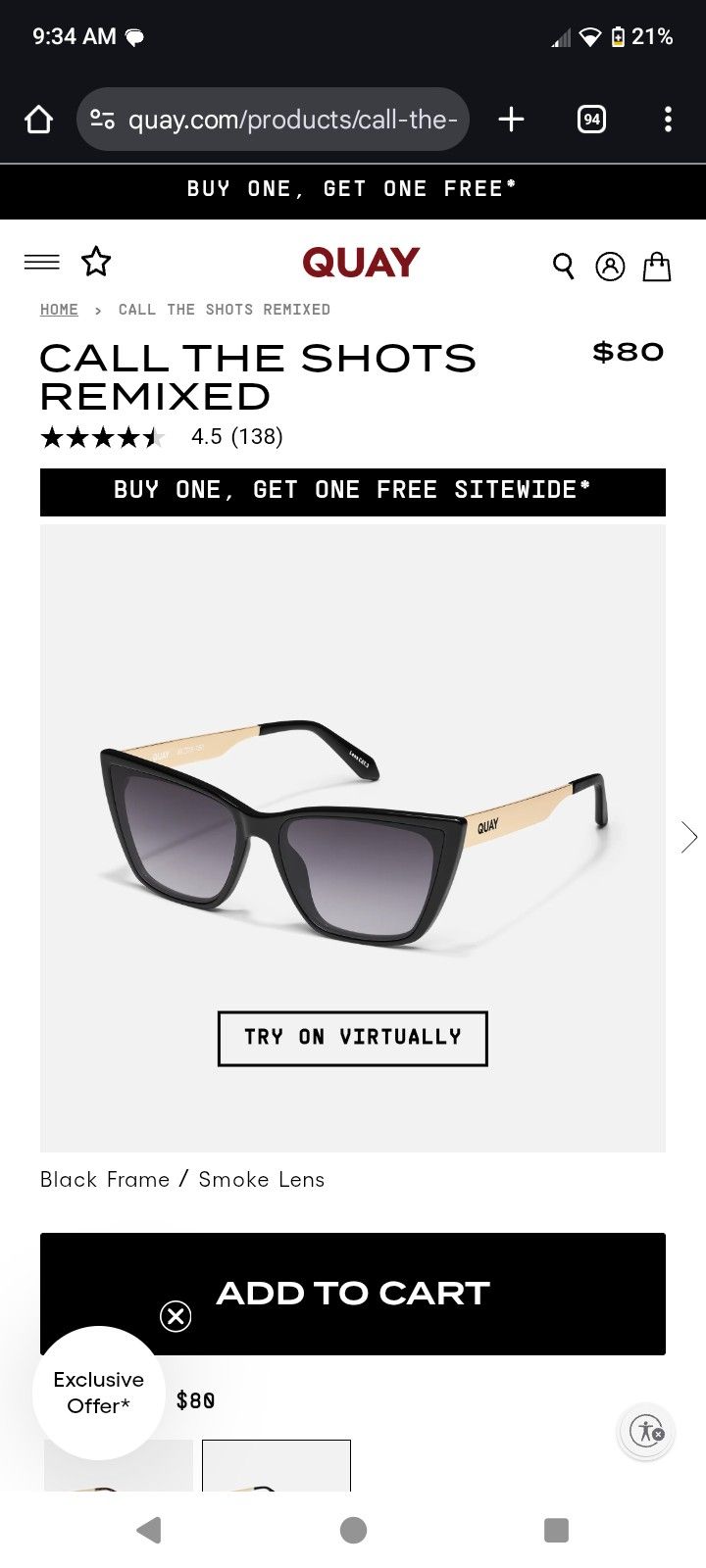706x1568 pixels.
Task: Open the tab switcher showing 94 tabs
Action: click(590, 119)
